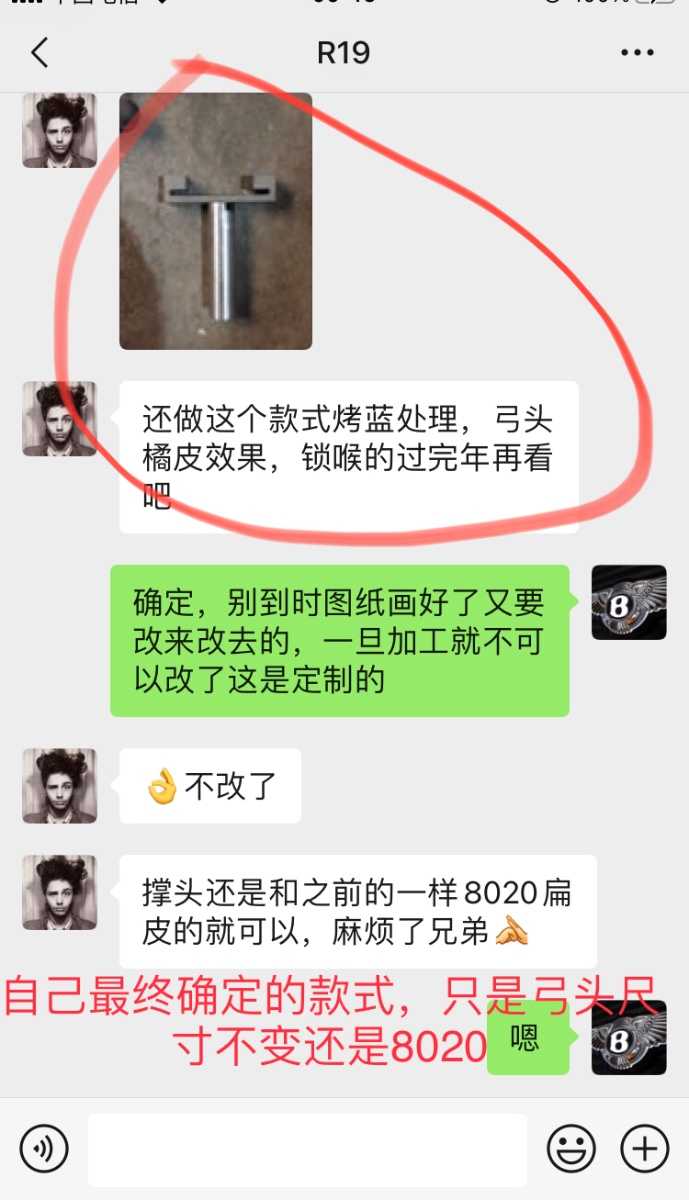Open the curly-haired contact's avatar profile
689x1200 pixels.
[x=60, y=131]
